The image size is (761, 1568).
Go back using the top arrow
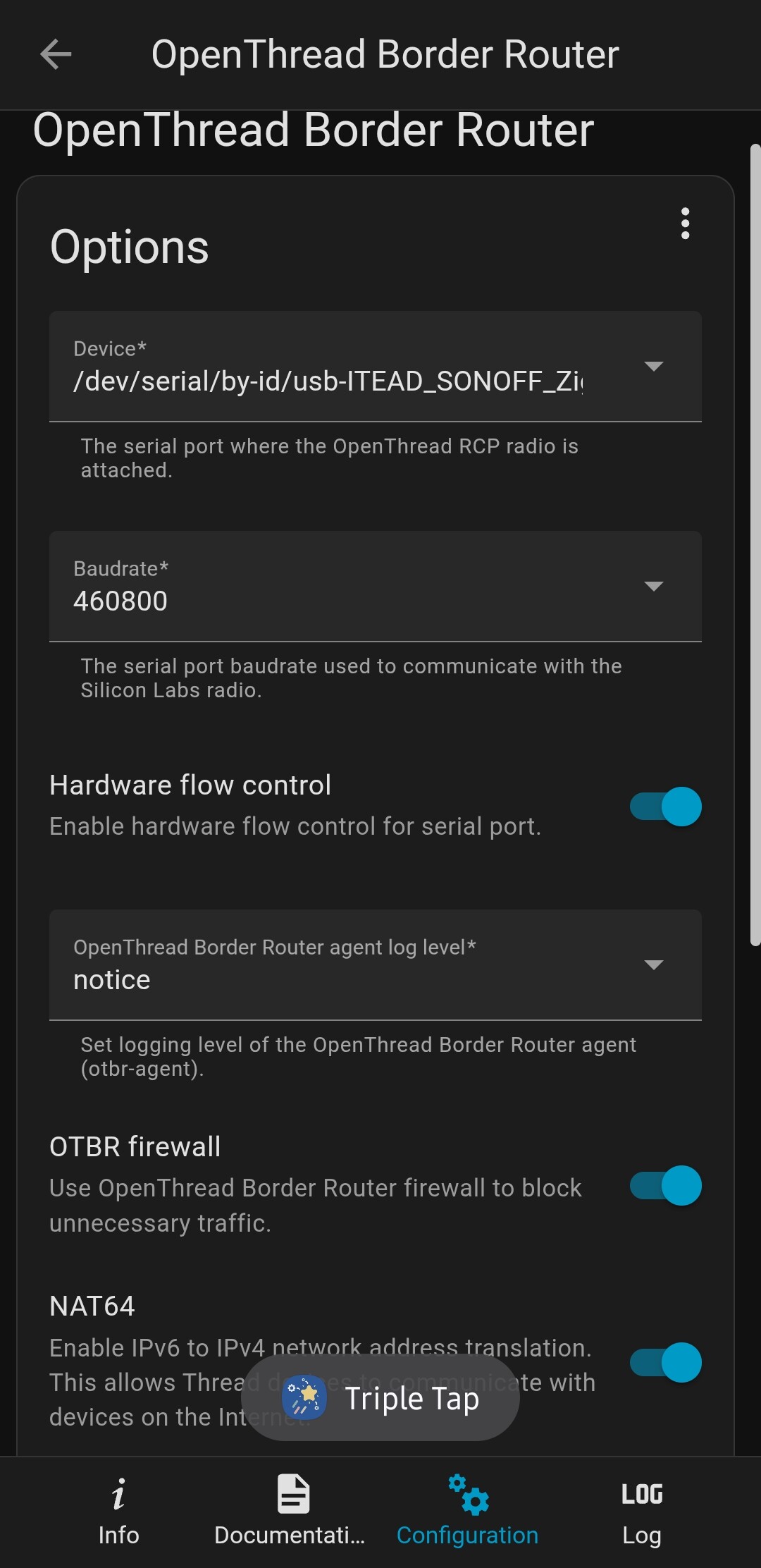point(56,55)
